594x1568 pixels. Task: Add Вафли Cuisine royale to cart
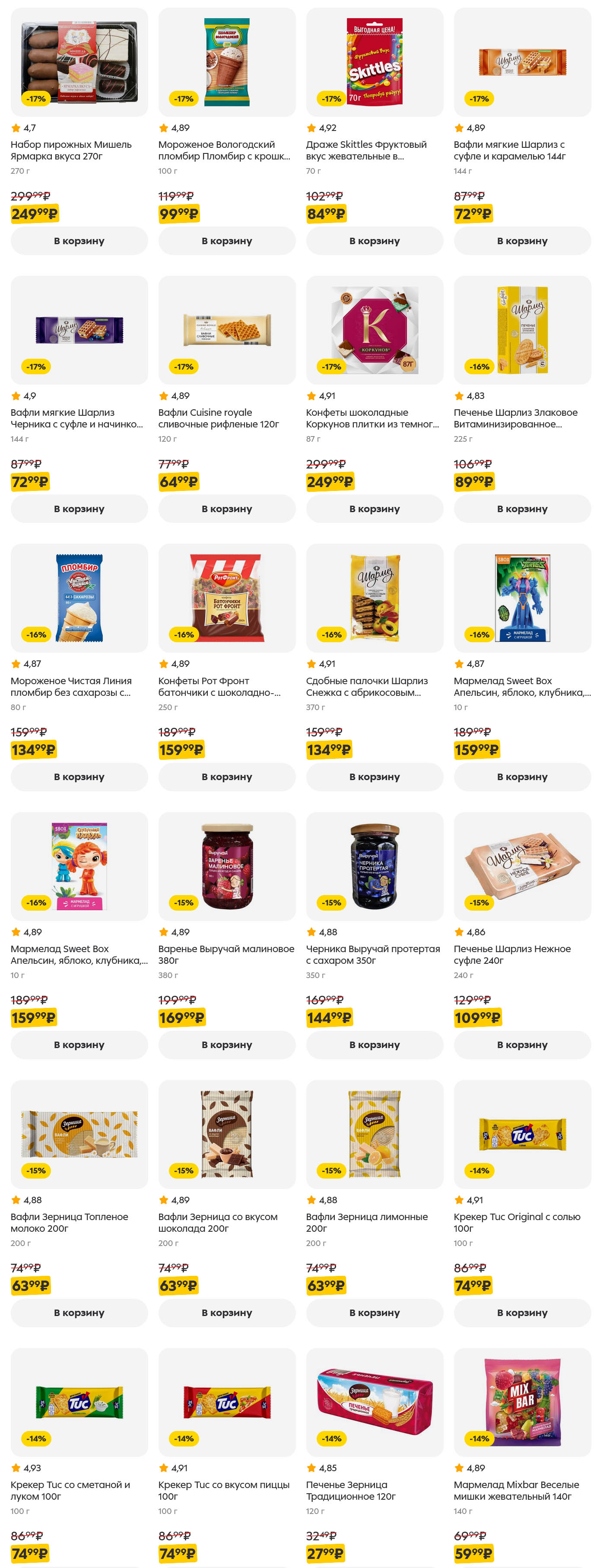(x=226, y=508)
